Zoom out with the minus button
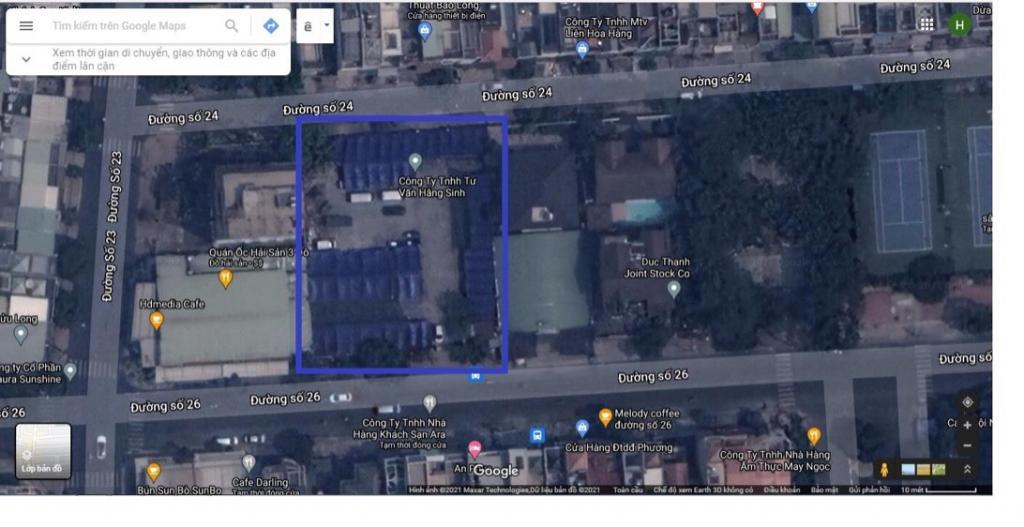 tap(967, 446)
